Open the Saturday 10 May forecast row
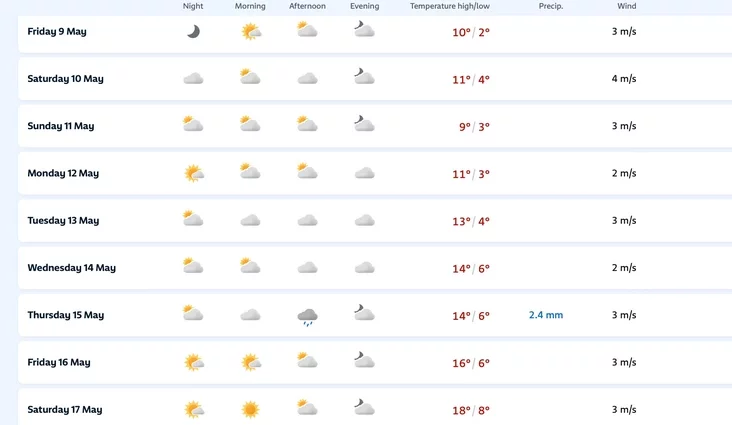This screenshot has height=425, width=732. click(x=65, y=79)
